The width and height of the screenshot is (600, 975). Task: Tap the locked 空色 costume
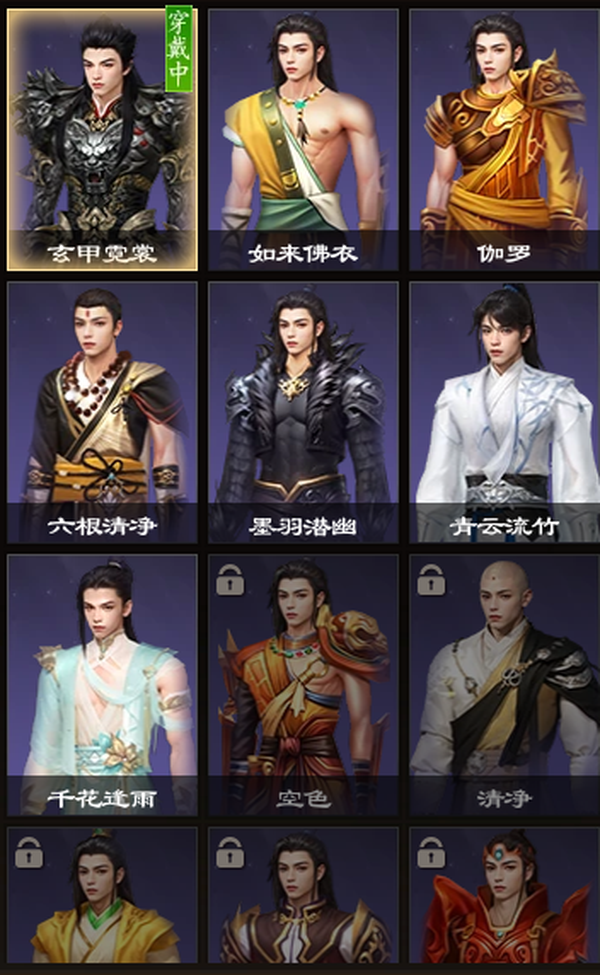[303, 685]
